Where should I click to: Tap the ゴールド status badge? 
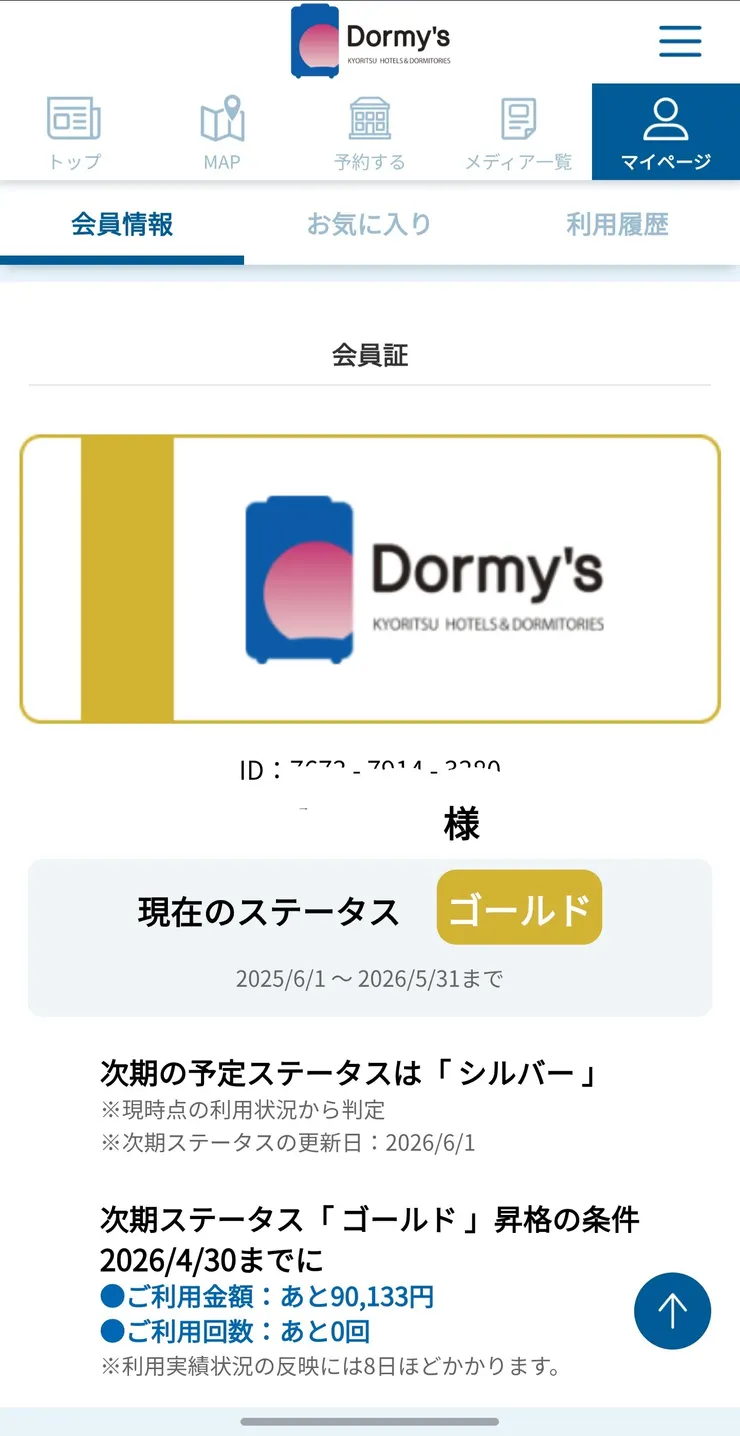pos(518,908)
